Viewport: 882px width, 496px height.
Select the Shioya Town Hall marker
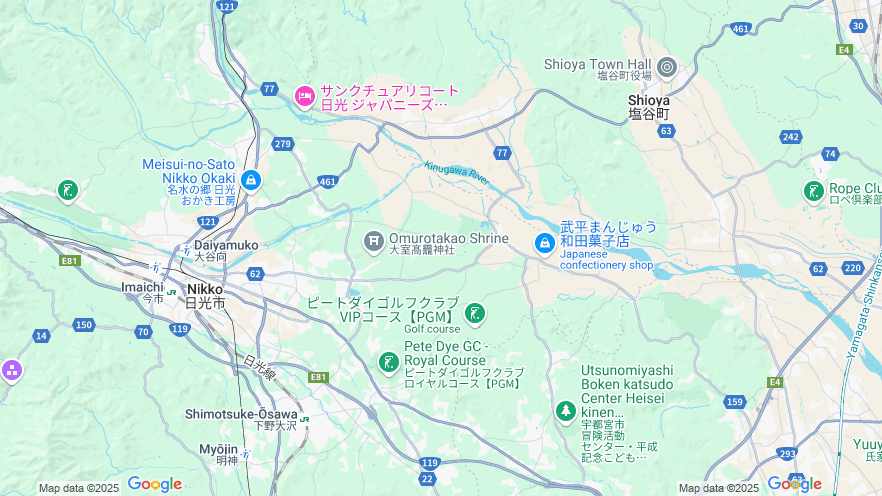[667, 67]
